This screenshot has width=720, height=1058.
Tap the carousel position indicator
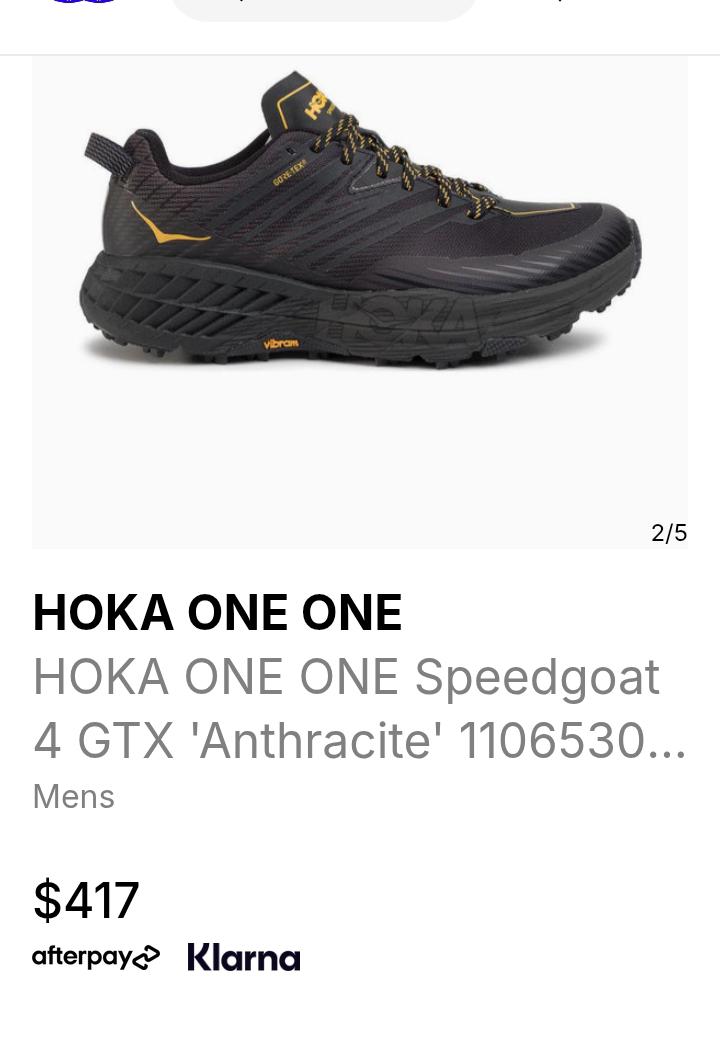pyautogui.click(x=669, y=533)
